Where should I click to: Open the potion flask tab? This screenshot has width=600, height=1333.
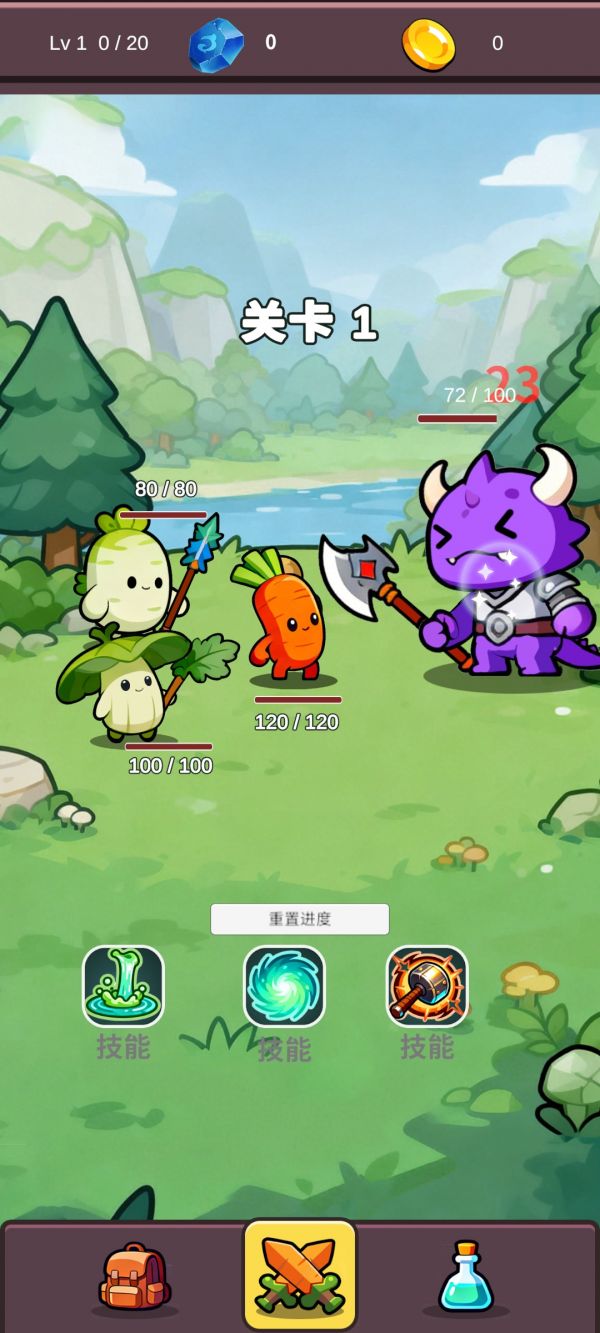pyautogui.click(x=466, y=1277)
